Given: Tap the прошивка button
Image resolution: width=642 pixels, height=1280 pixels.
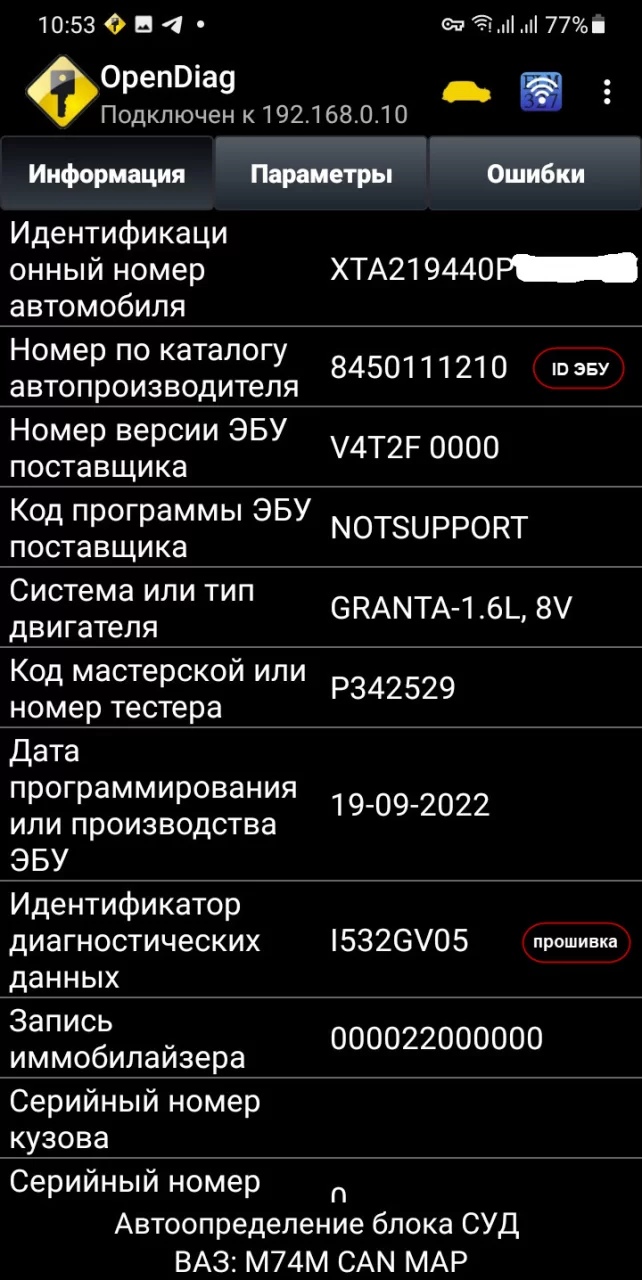Looking at the screenshot, I should (576, 941).
